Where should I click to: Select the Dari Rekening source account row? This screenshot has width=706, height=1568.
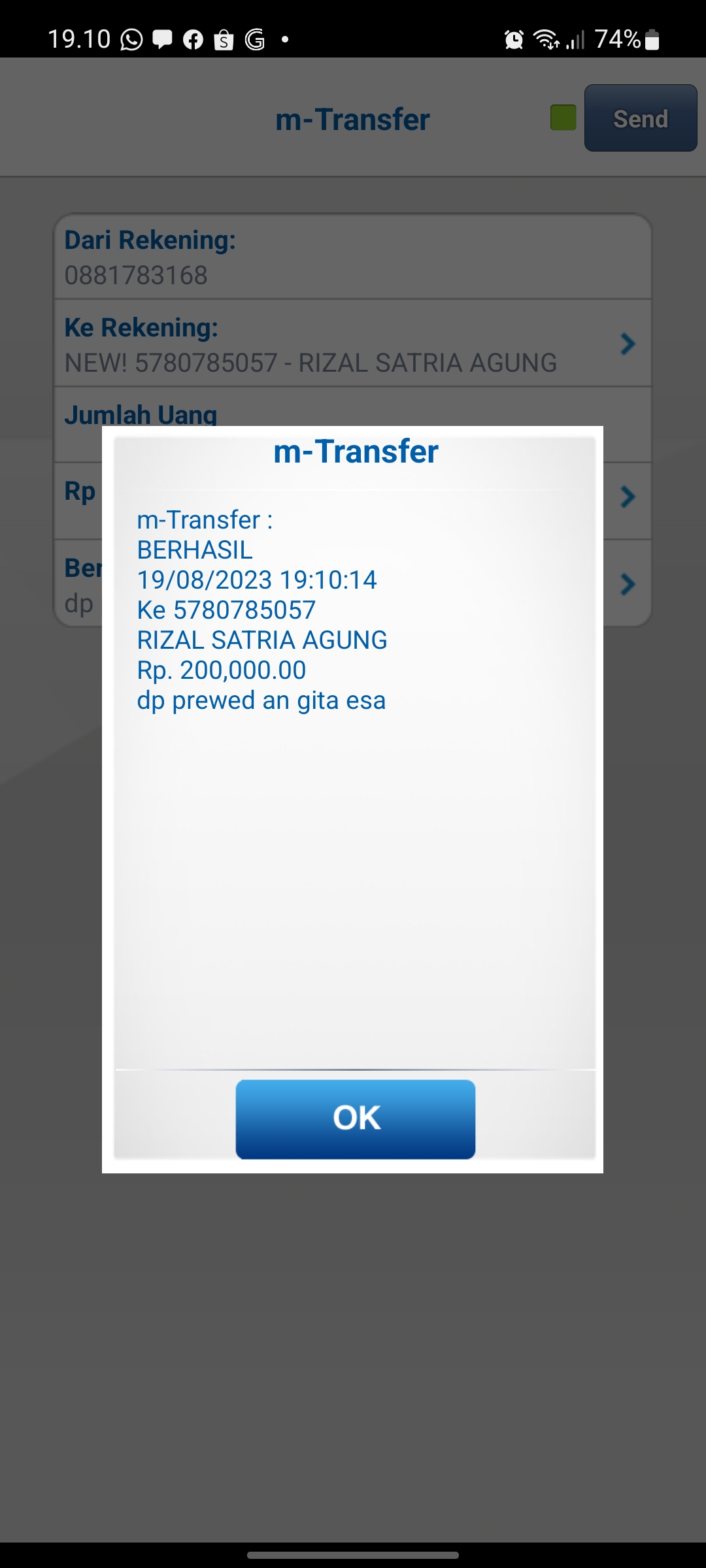click(x=353, y=257)
